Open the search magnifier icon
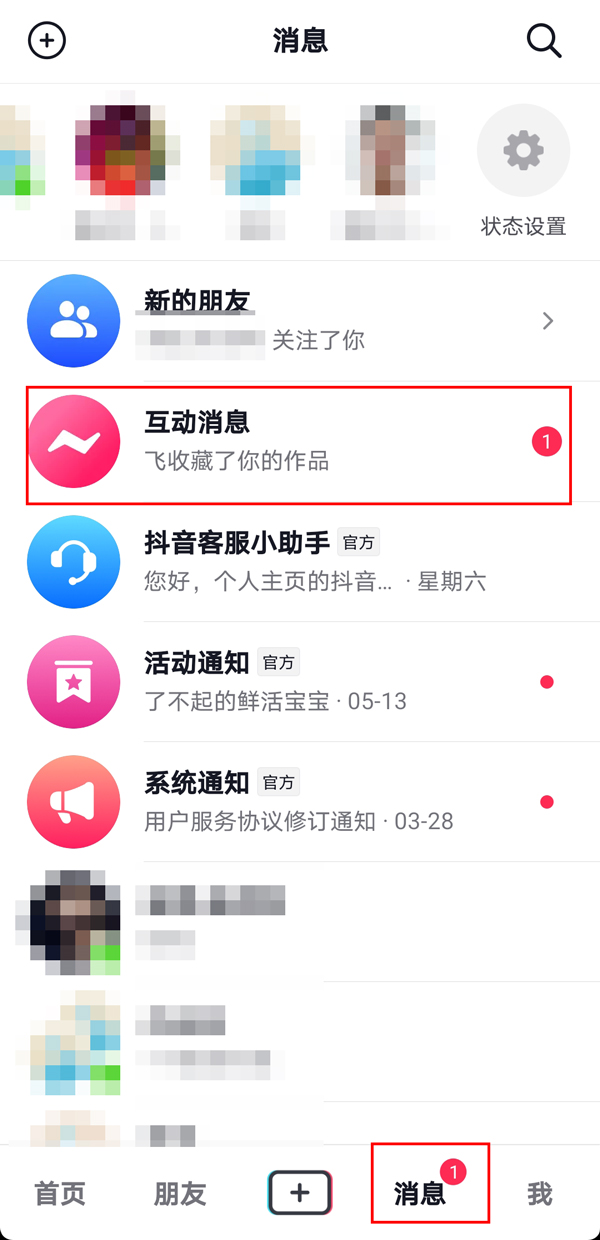Image resolution: width=600 pixels, height=1240 pixels. tap(544, 41)
